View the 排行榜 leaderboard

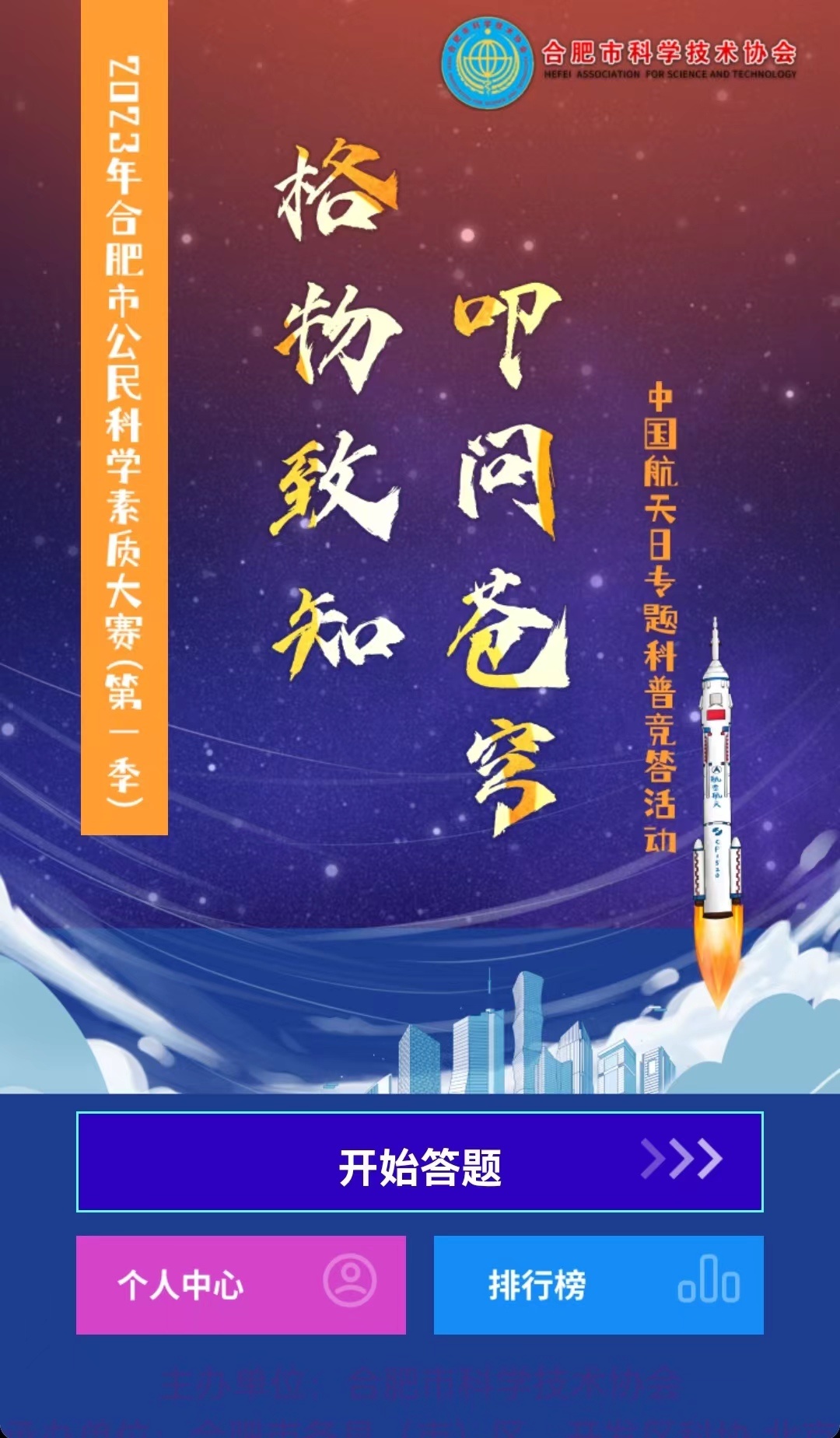pos(598,1285)
